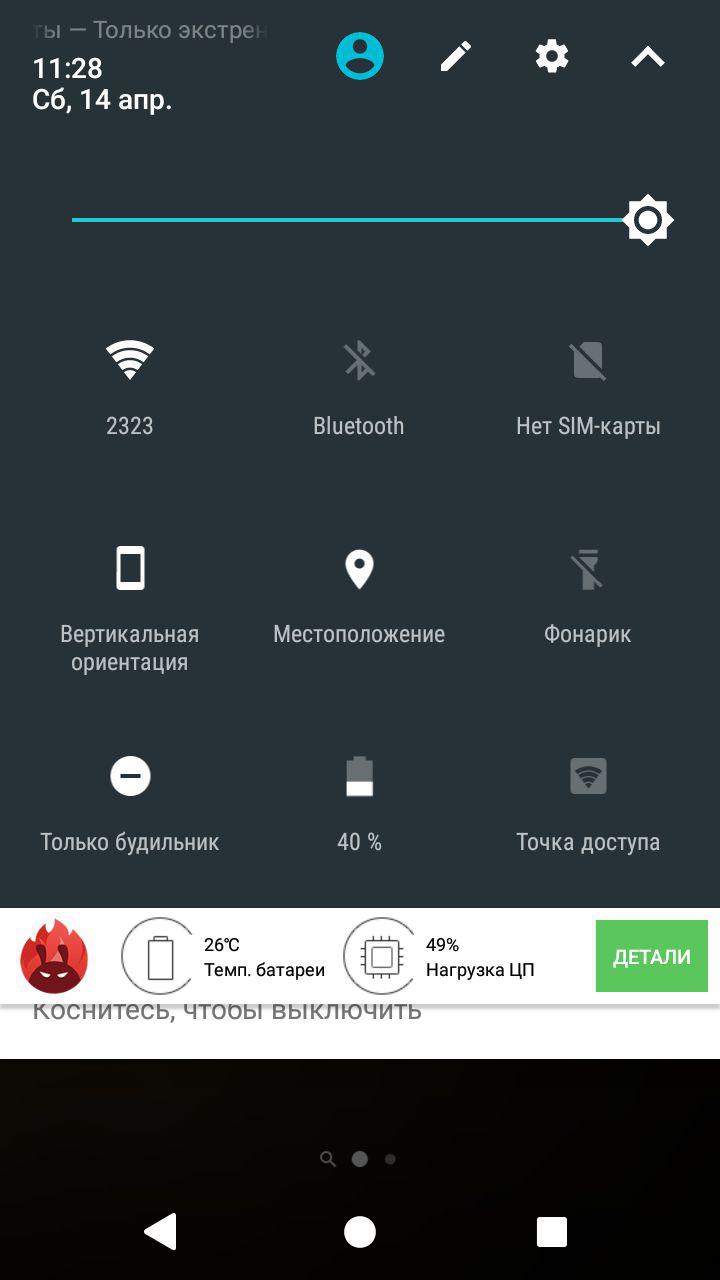
Task: Open recent apps from the navigation bar
Action: coord(552,1232)
